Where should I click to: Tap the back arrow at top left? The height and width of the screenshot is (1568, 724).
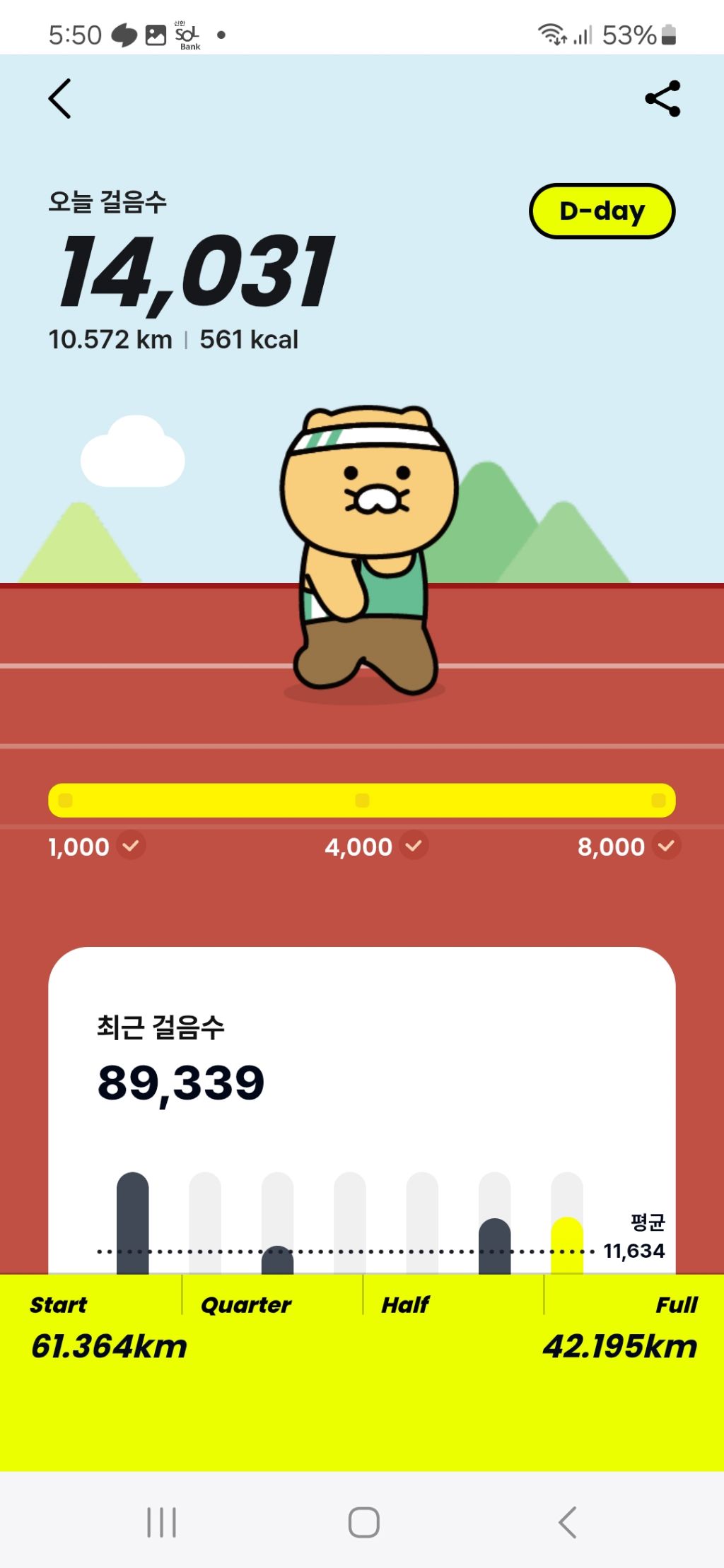pos(60,99)
